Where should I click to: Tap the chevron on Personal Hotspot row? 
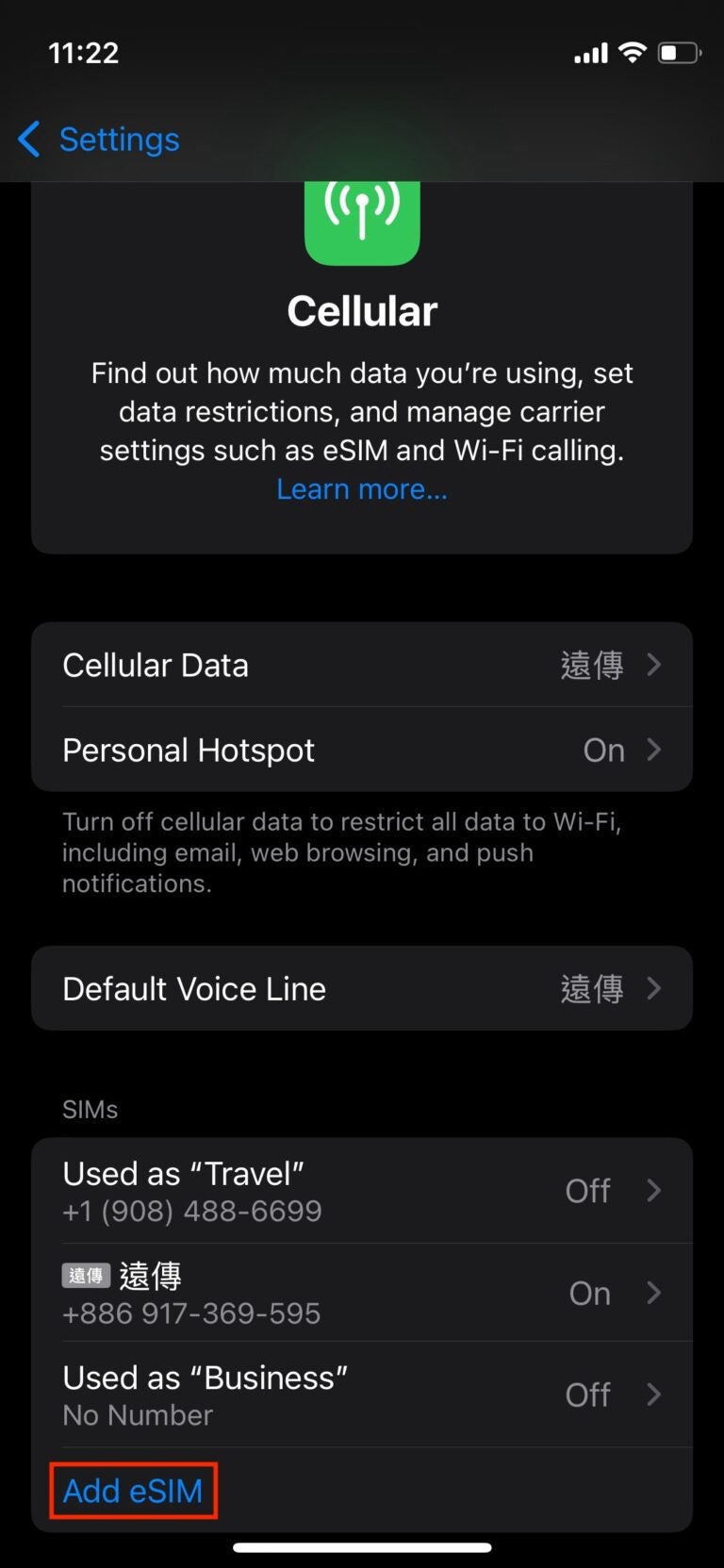[654, 750]
